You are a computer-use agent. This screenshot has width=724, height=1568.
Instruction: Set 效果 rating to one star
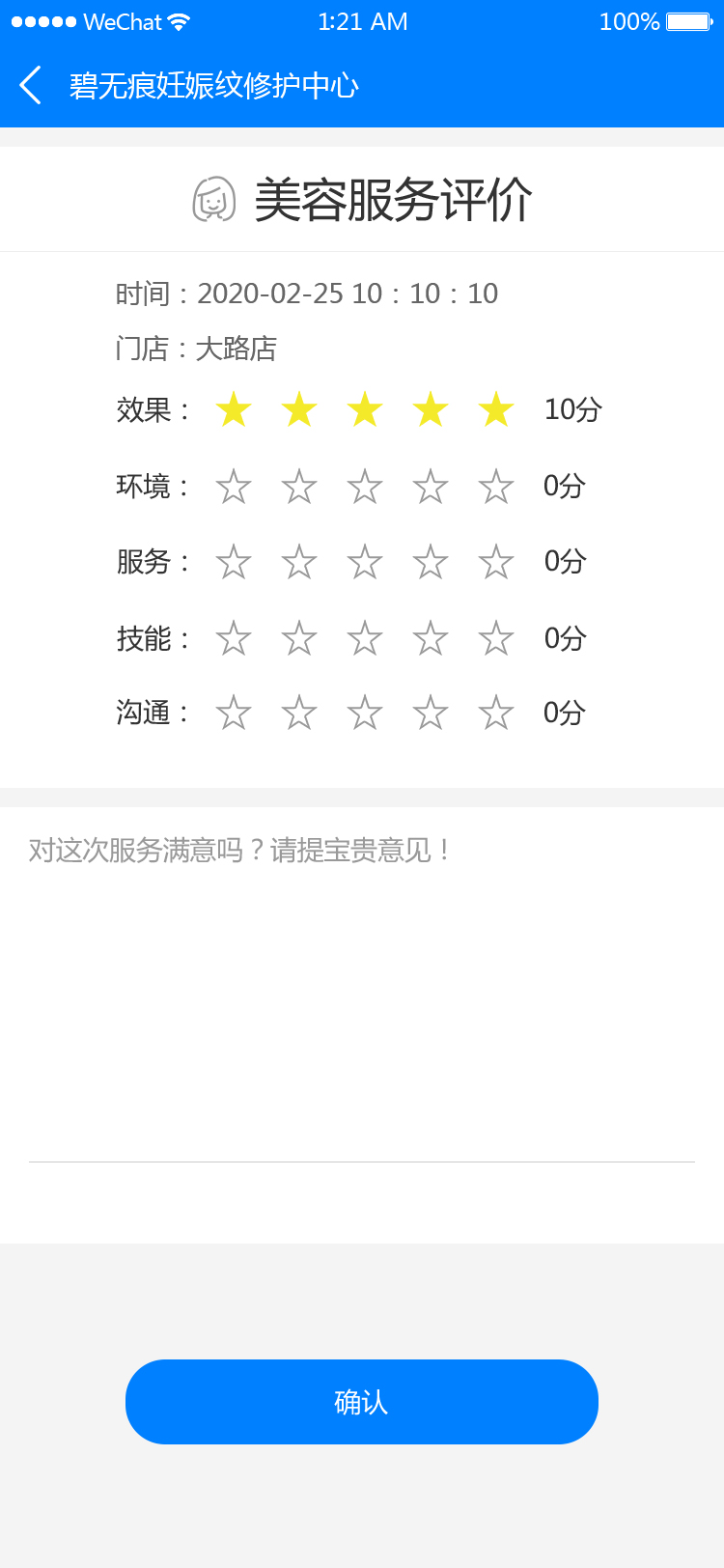click(234, 409)
